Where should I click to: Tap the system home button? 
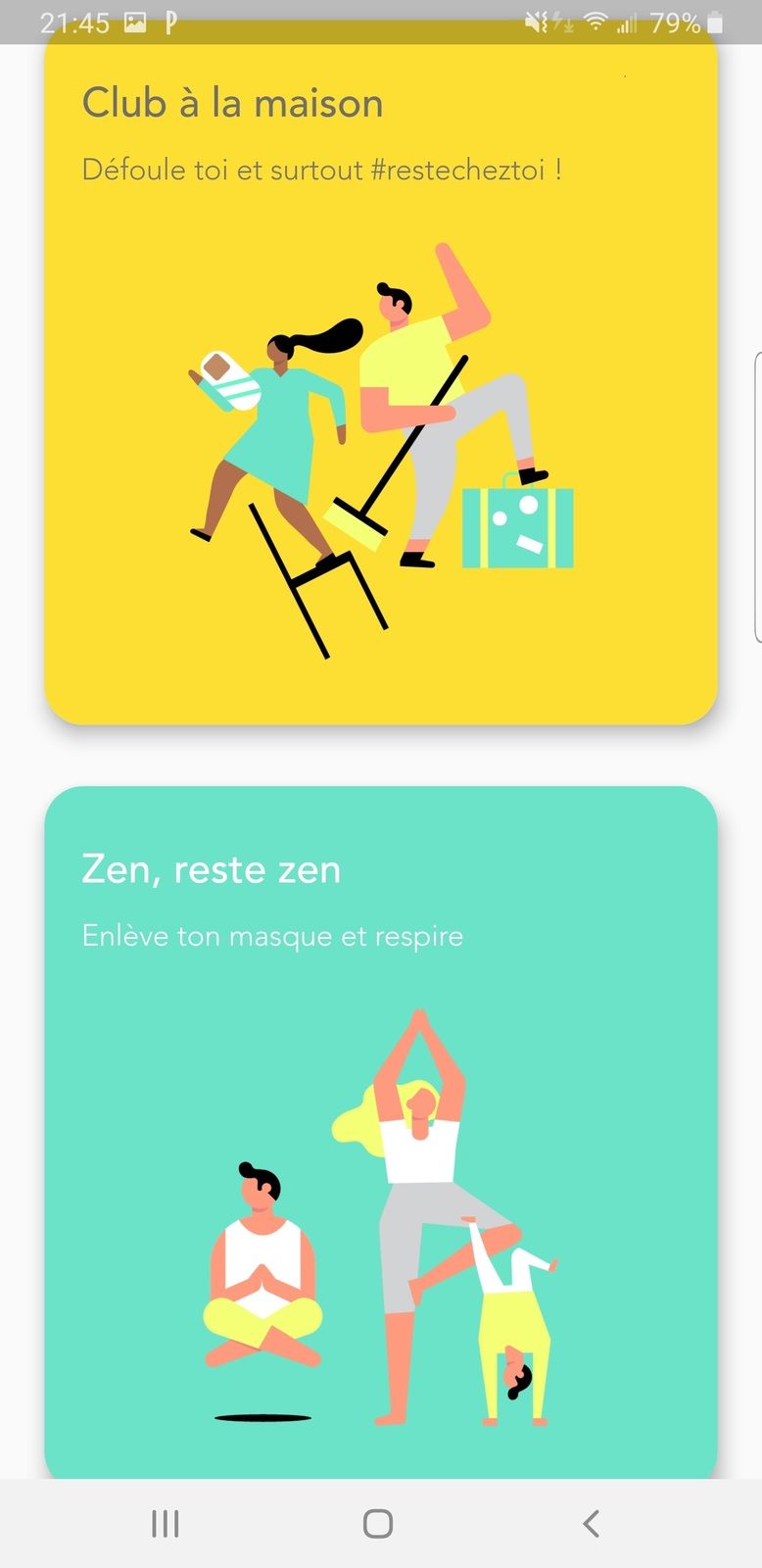[378, 1524]
